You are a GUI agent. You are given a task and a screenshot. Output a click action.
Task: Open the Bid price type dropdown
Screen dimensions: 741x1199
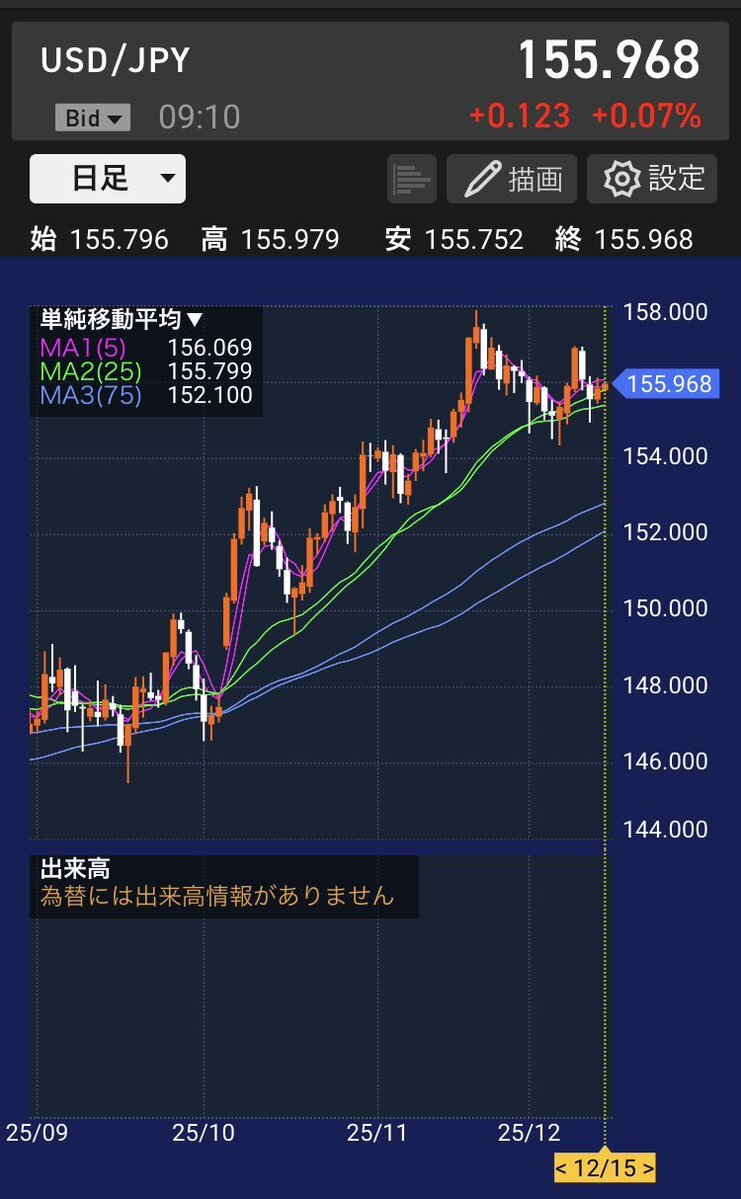pyautogui.click(x=93, y=118)
